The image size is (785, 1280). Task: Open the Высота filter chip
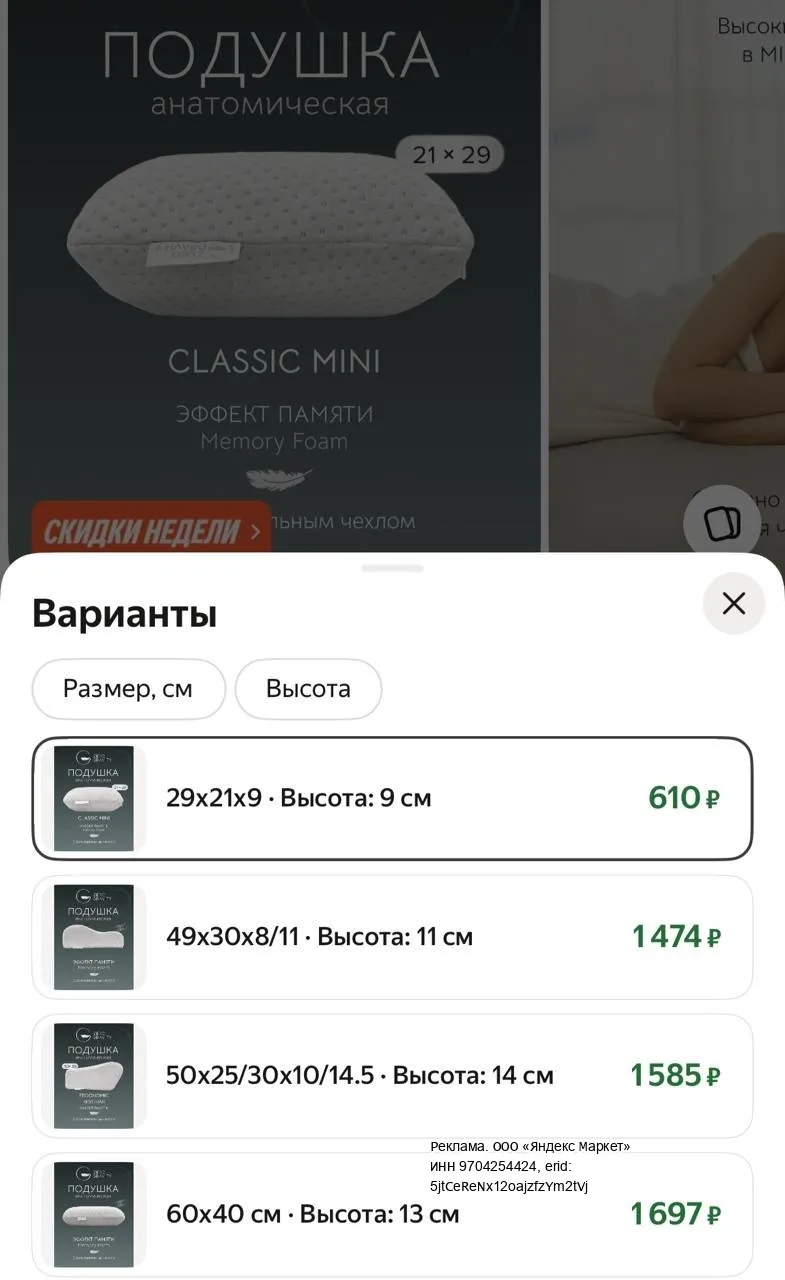308,689
